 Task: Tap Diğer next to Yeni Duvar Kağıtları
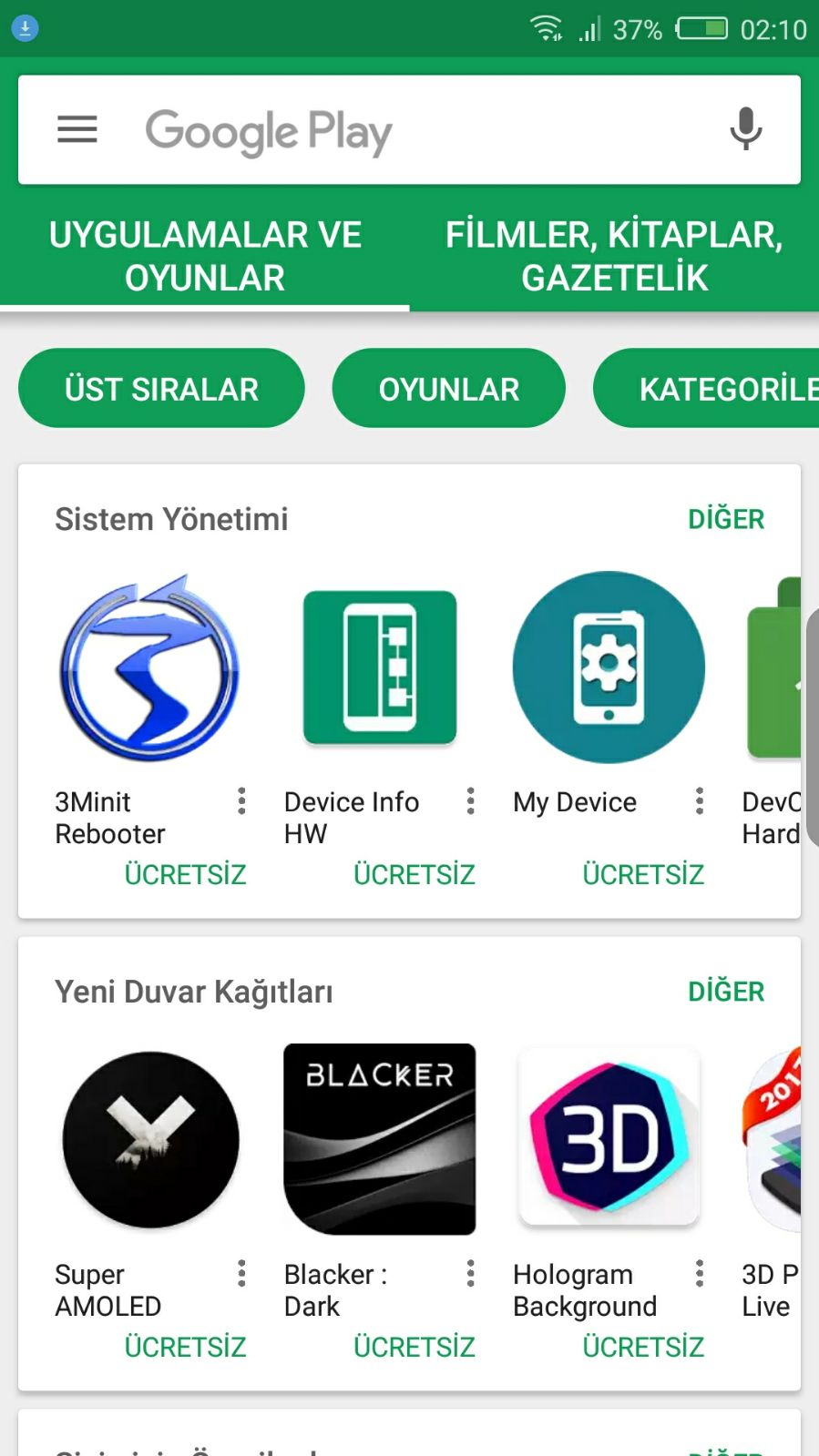point(725,992)
